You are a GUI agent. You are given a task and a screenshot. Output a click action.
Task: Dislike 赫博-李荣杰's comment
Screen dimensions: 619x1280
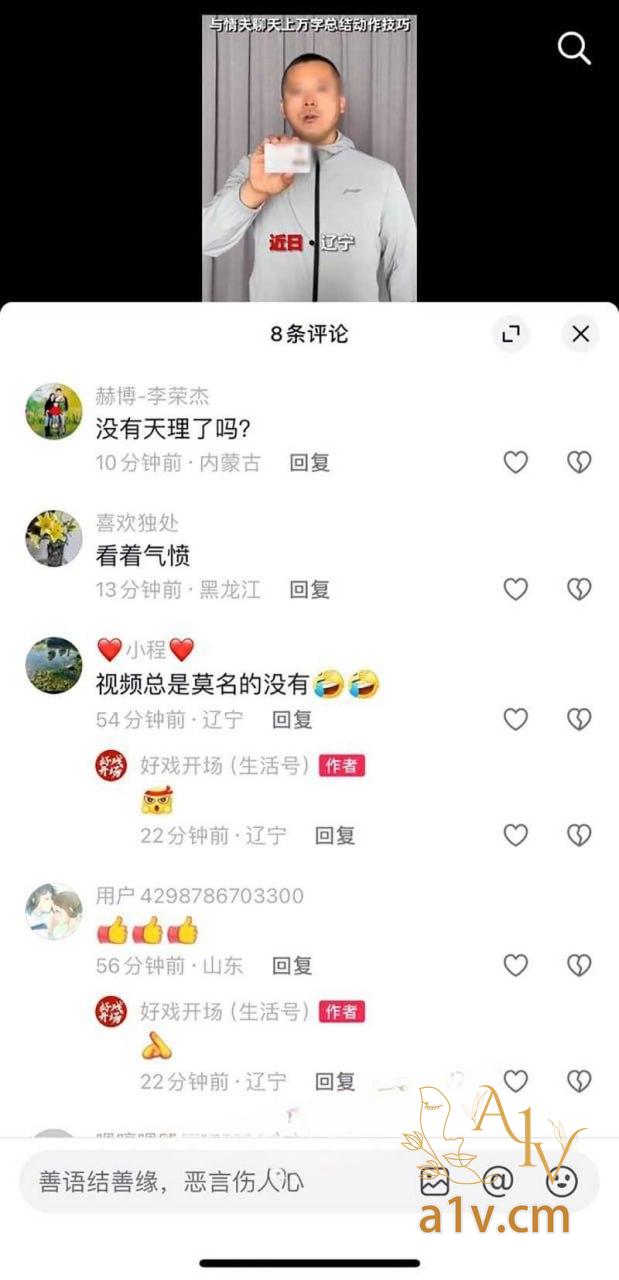(x=579, y=462)
